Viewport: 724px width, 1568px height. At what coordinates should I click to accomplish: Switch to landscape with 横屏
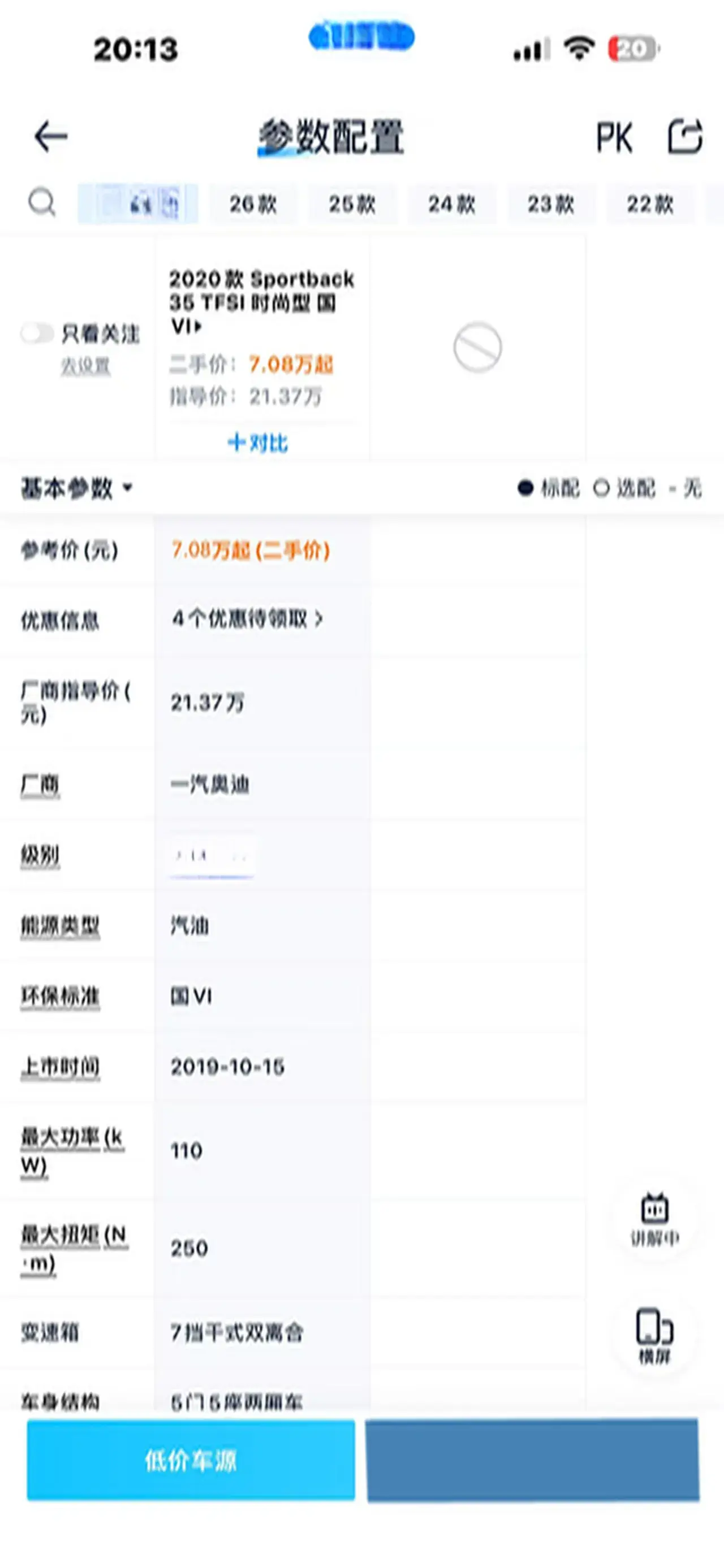click(x=654, y=1335)
